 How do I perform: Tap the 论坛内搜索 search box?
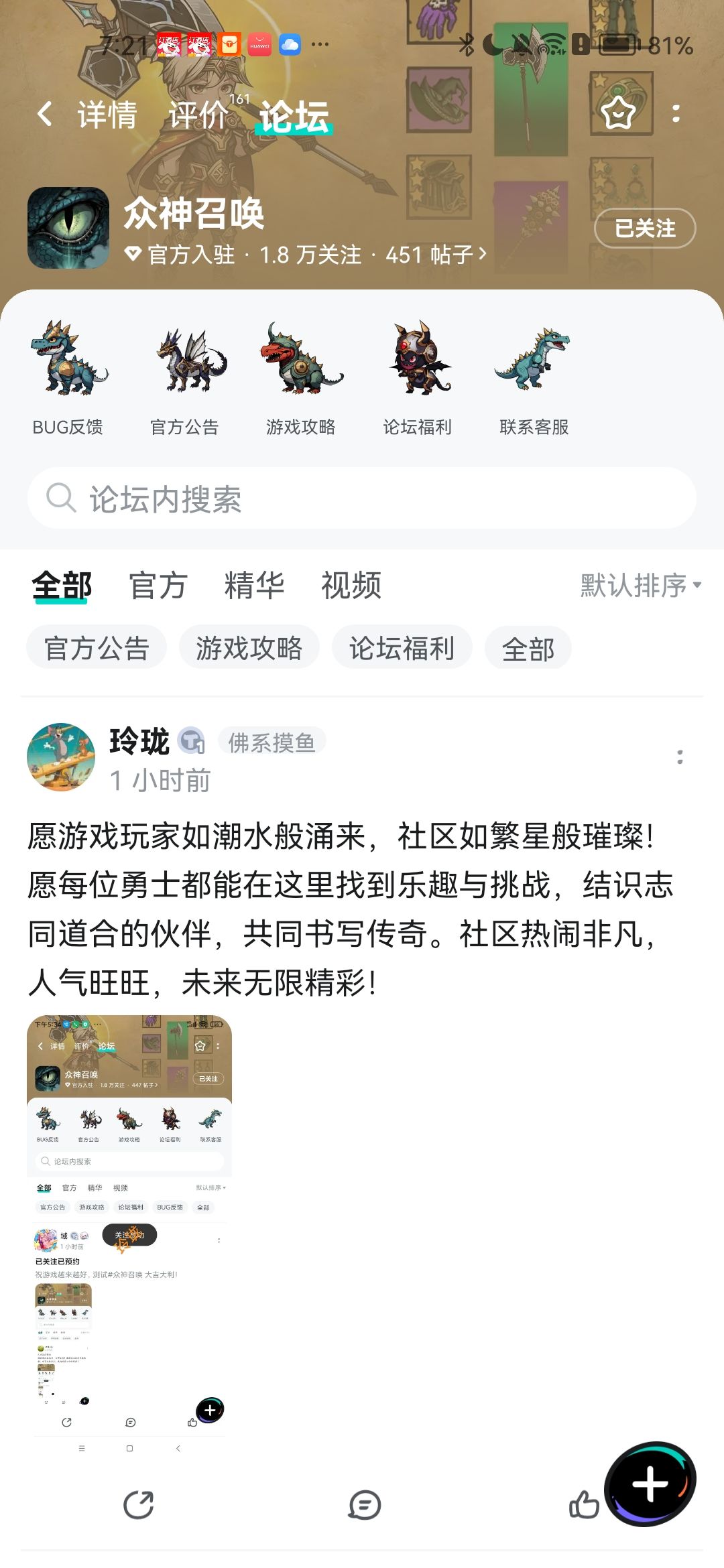[362, 499]
